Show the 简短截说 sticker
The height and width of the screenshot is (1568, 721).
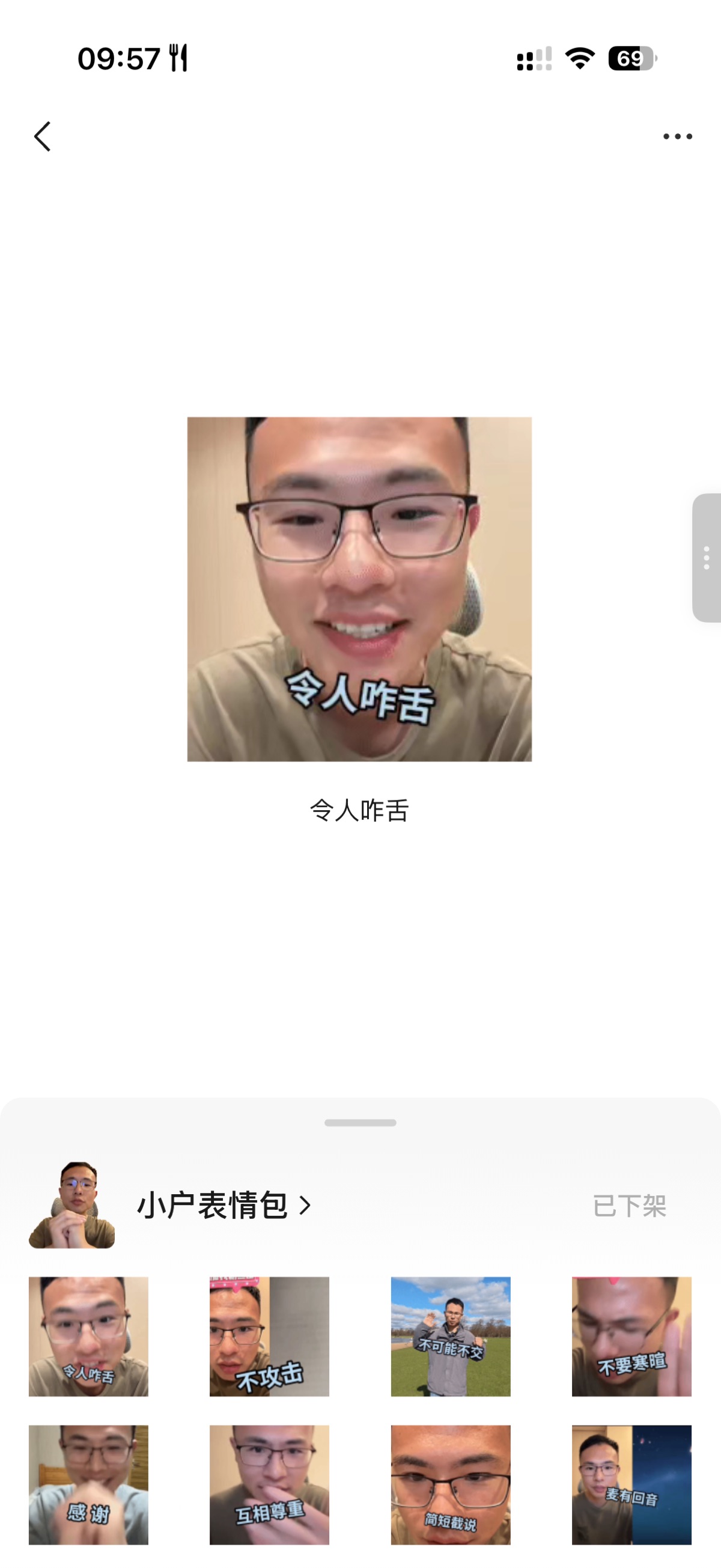(x=450, y=1484)
